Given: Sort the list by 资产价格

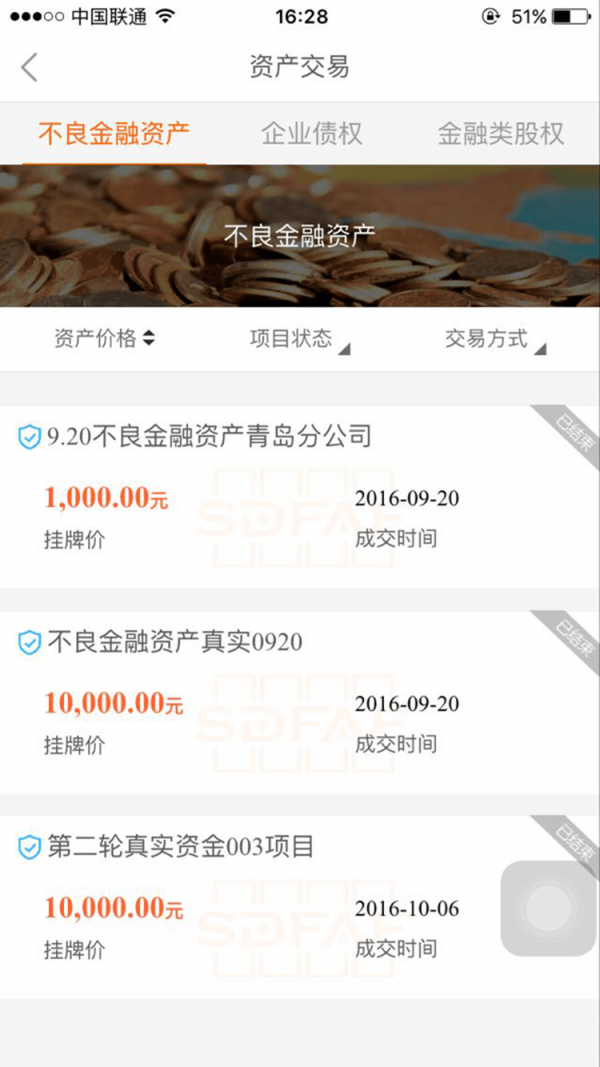Looking at the screenshot, I should click(104, 339).
